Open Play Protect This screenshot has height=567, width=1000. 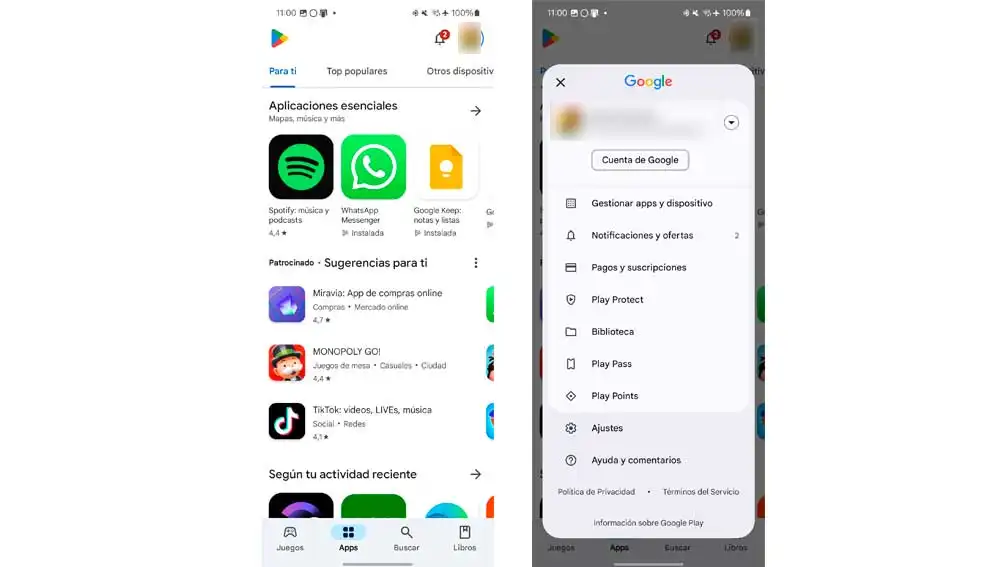tap(617, 299)
